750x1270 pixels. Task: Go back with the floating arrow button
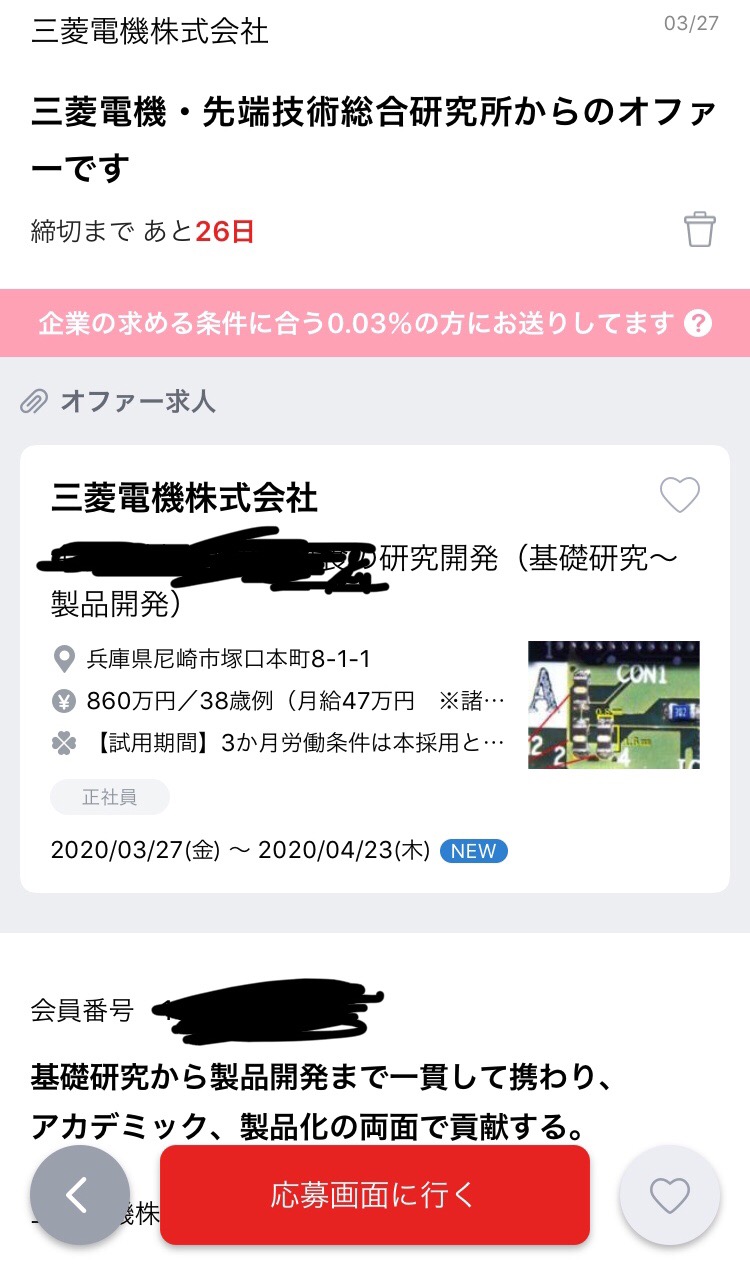[80, 1195]
